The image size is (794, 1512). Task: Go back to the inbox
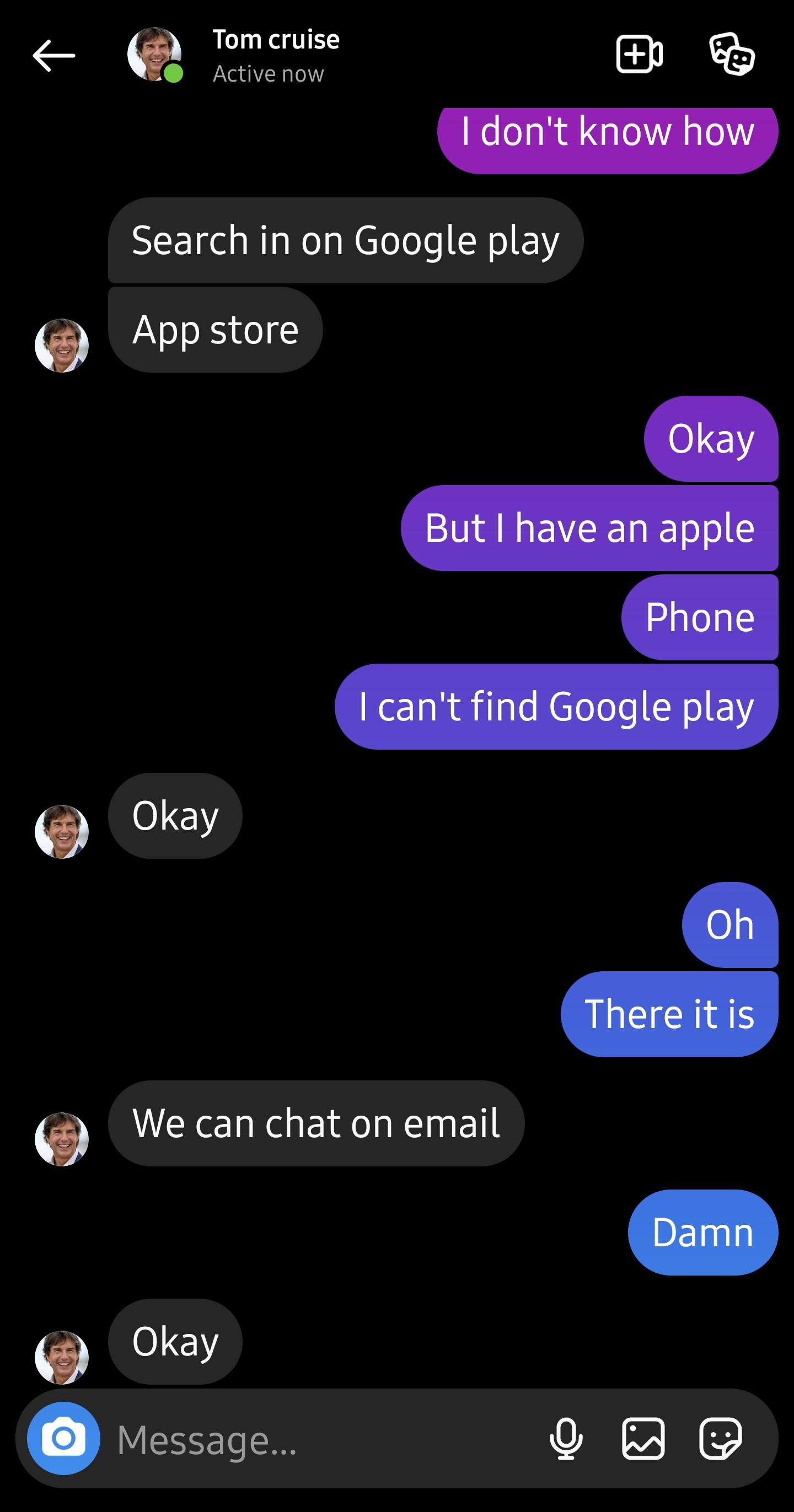(53, 56)
